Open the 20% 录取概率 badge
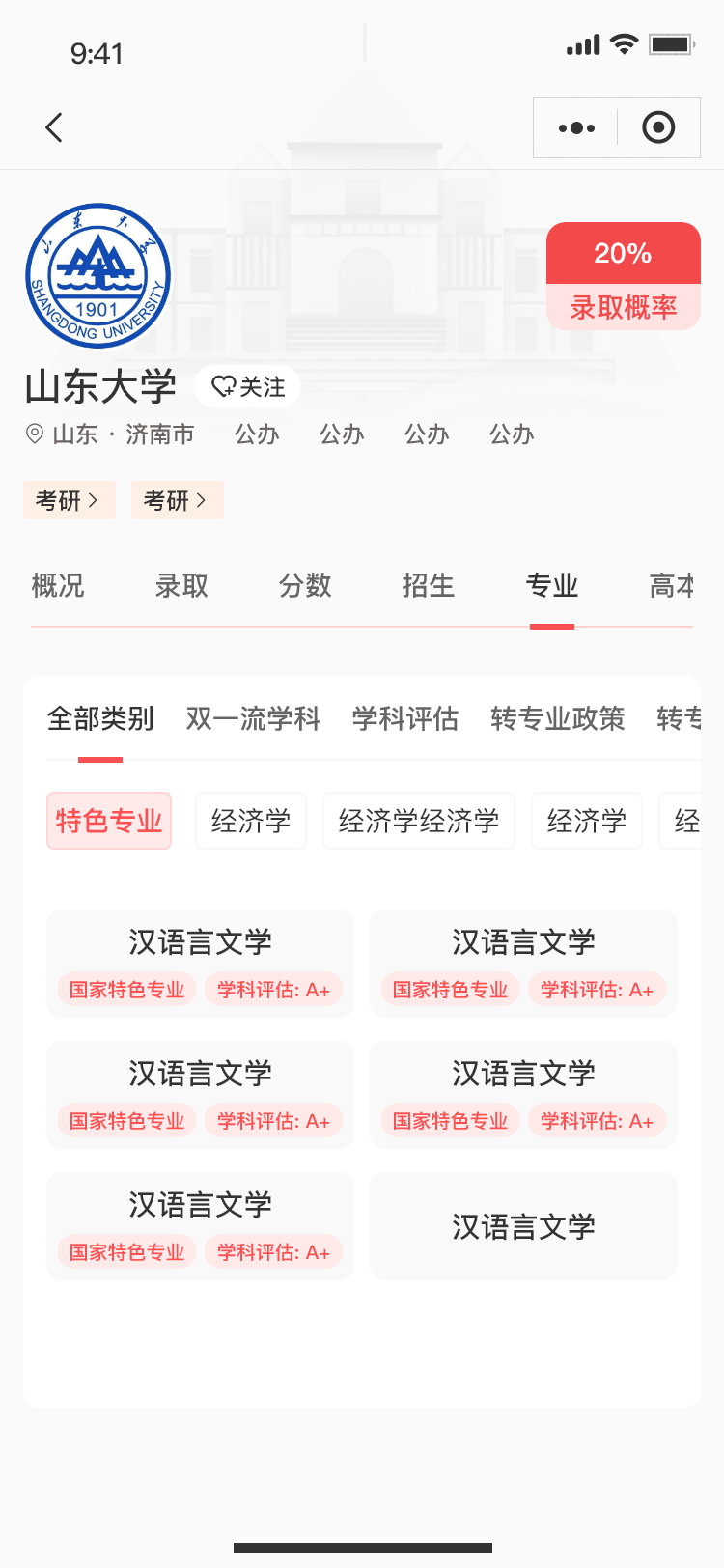 pyautogui.click(x=623, y=276)
